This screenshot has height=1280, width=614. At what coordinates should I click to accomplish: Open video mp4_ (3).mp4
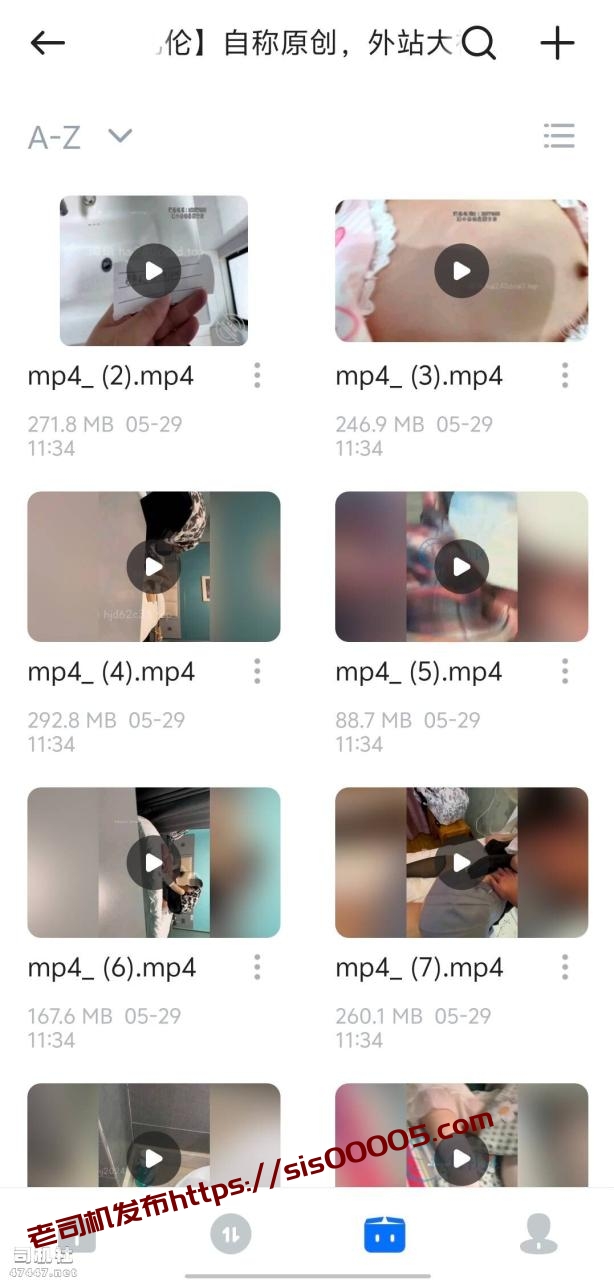pos(461,271)
